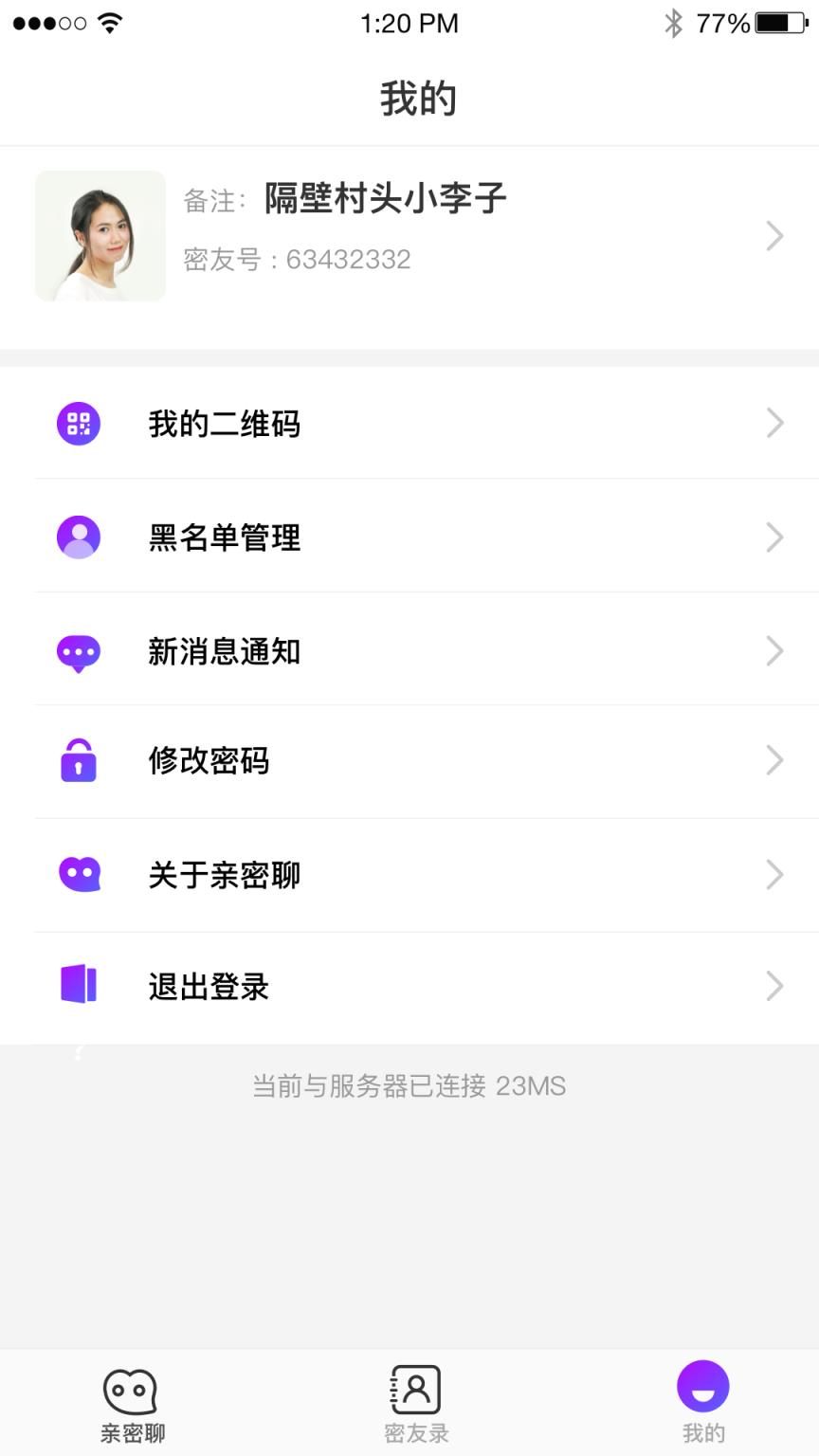Screen dimensions: 819x1456
Task: Expand the profile row chevron
Action: click(774, 236)
